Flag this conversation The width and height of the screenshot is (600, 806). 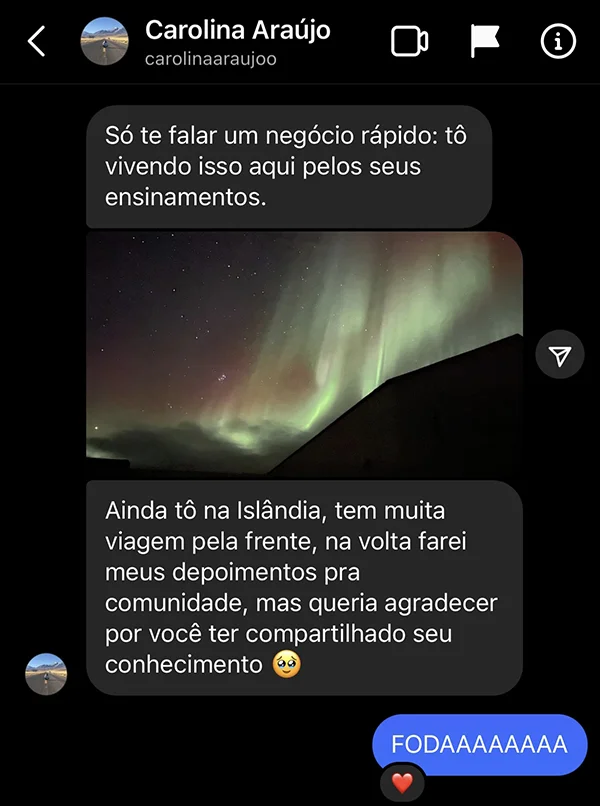485,42
